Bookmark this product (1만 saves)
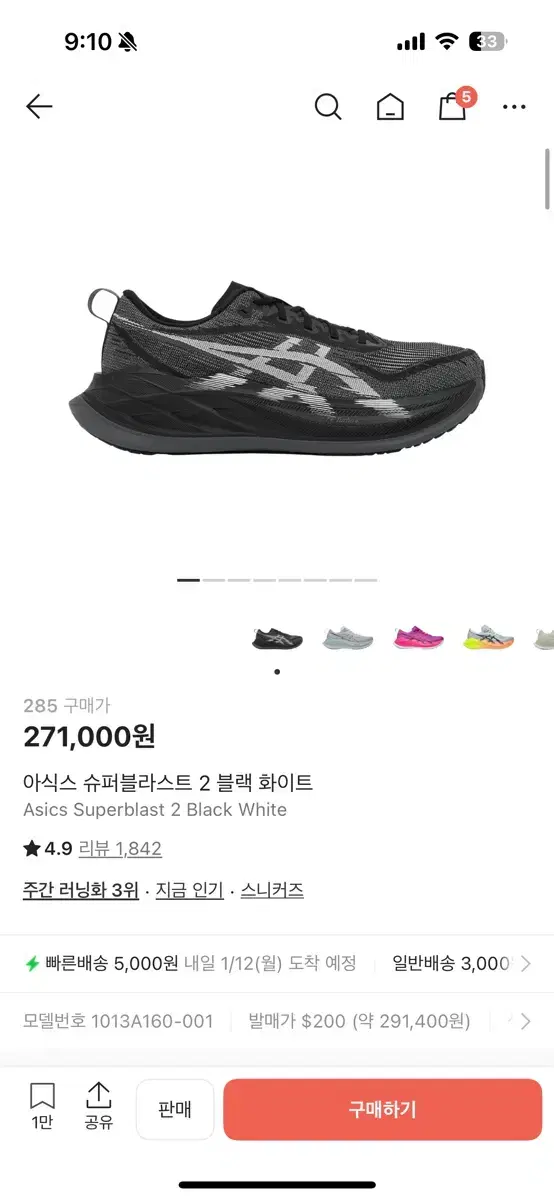Screen dimensions: 554x1200 [x=42, y=1107]
